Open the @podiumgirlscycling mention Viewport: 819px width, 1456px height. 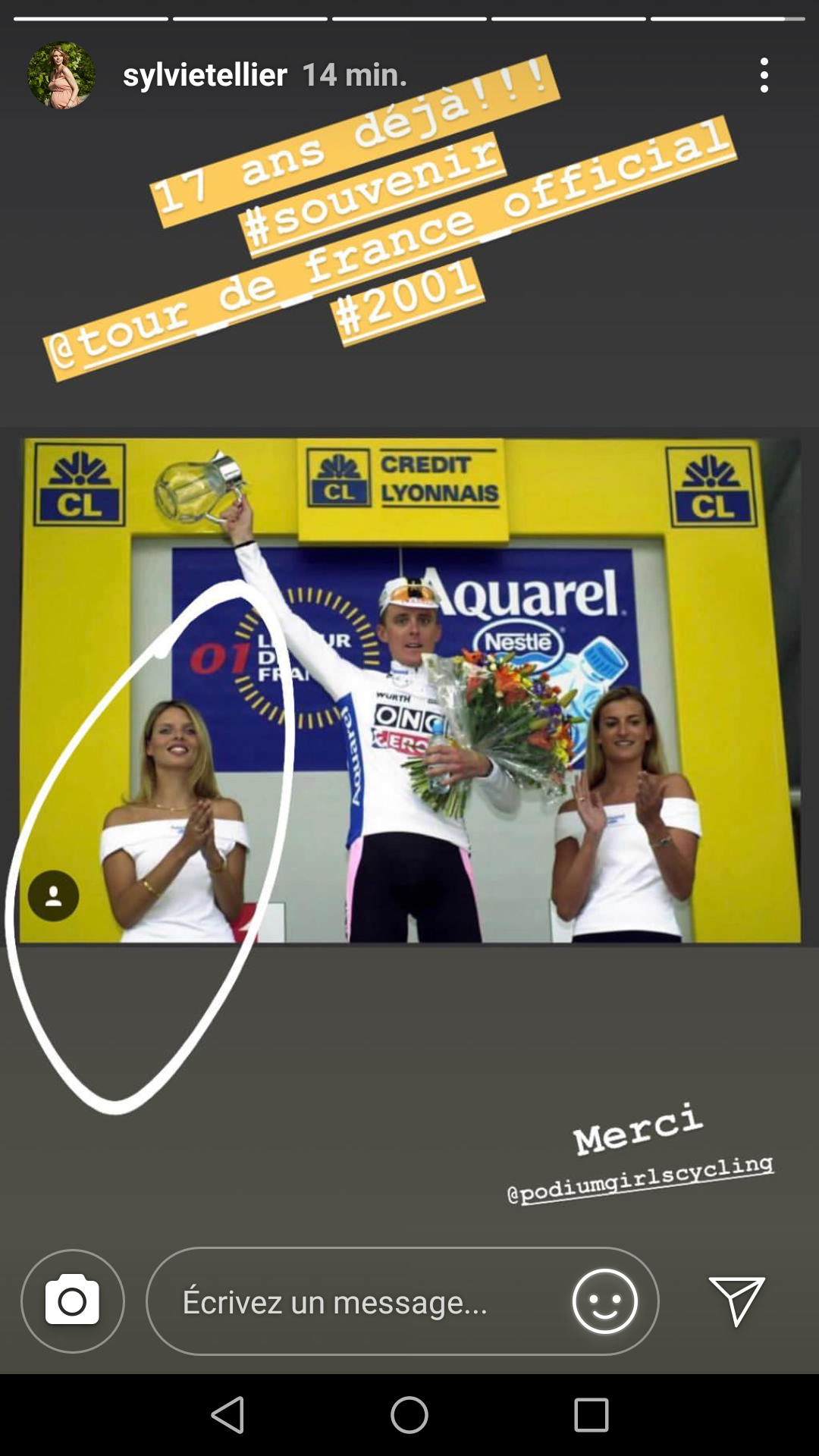click(x=641, y=1180)
